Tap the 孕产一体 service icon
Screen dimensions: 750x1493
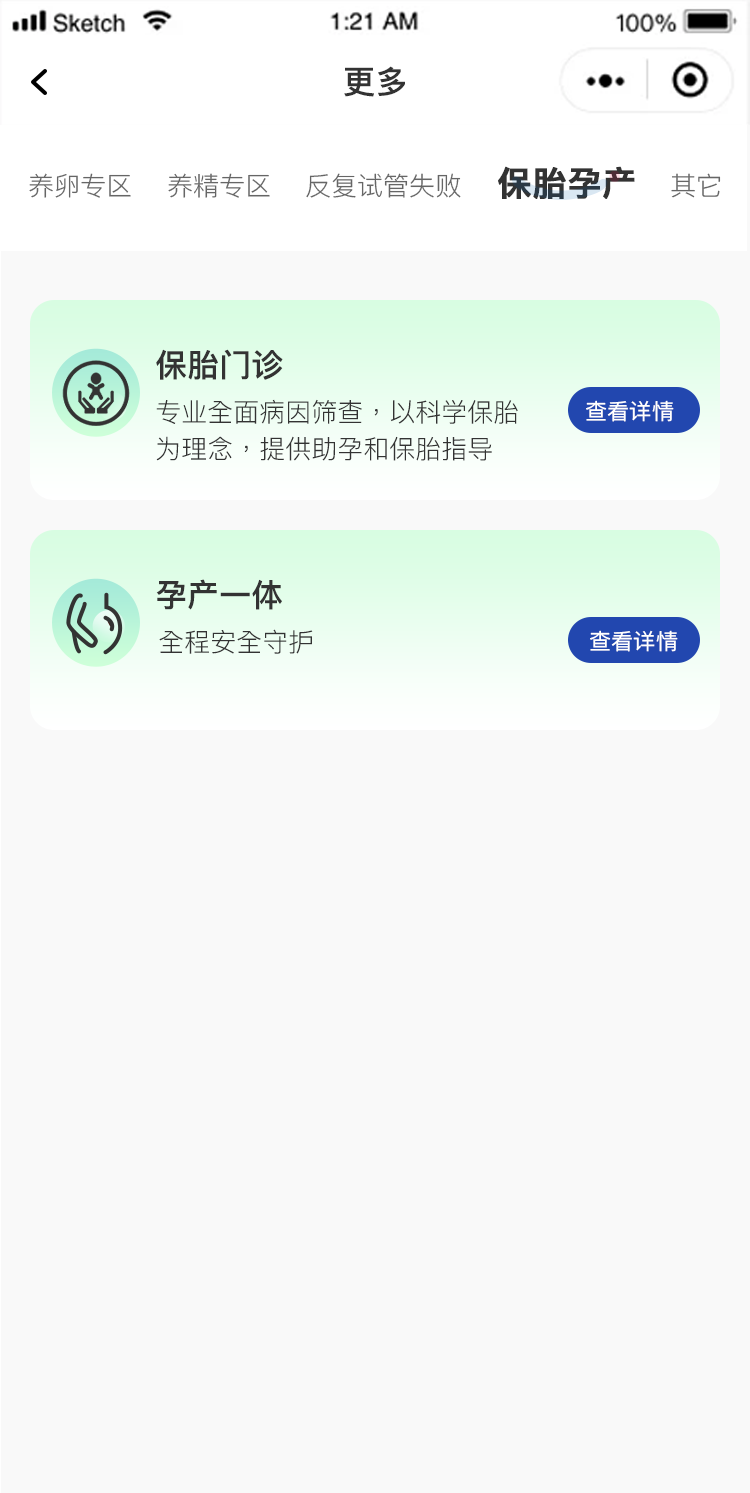tap(95, 622)
